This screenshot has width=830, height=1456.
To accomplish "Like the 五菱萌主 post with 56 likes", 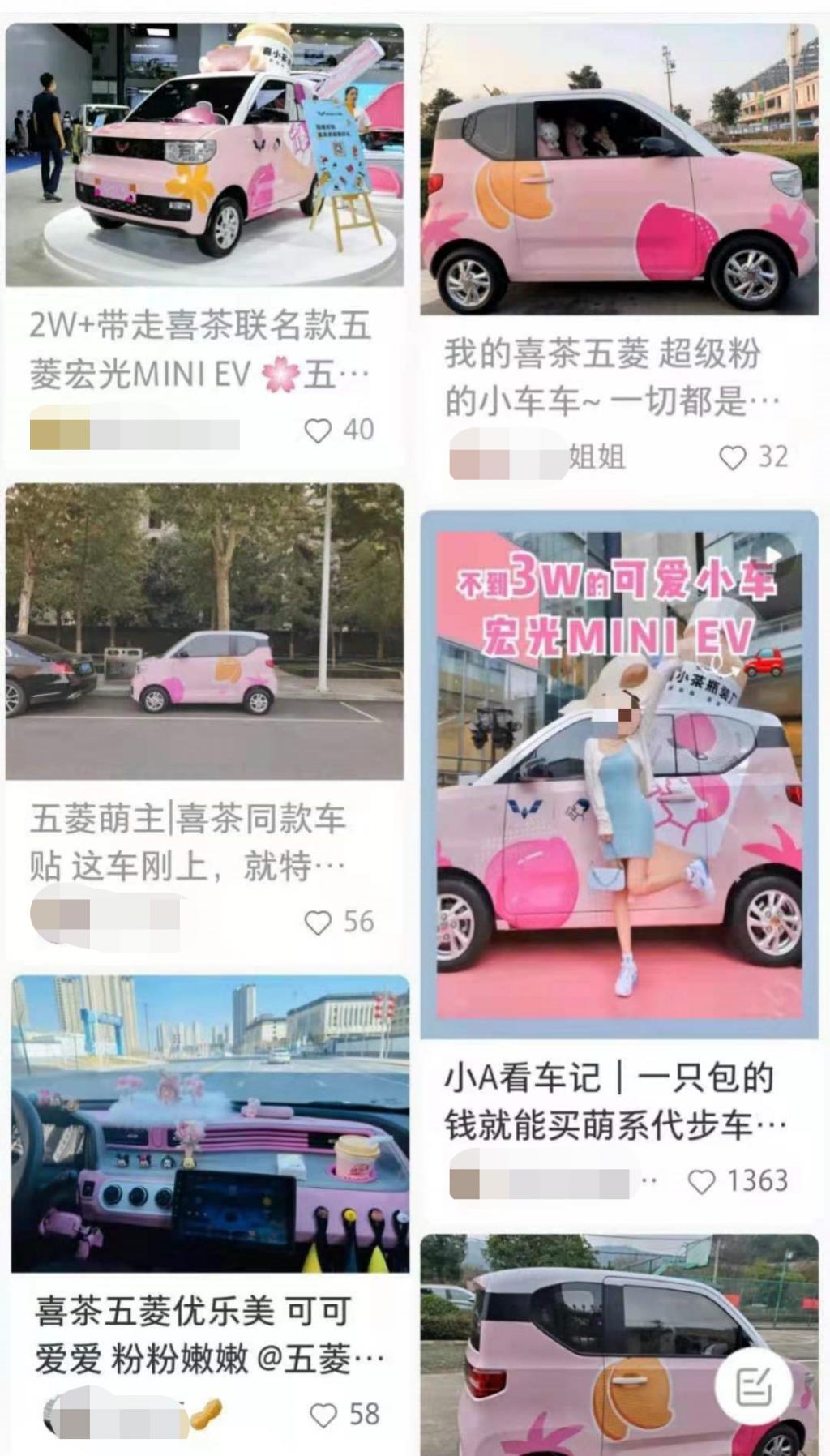I will click(318, 923).
